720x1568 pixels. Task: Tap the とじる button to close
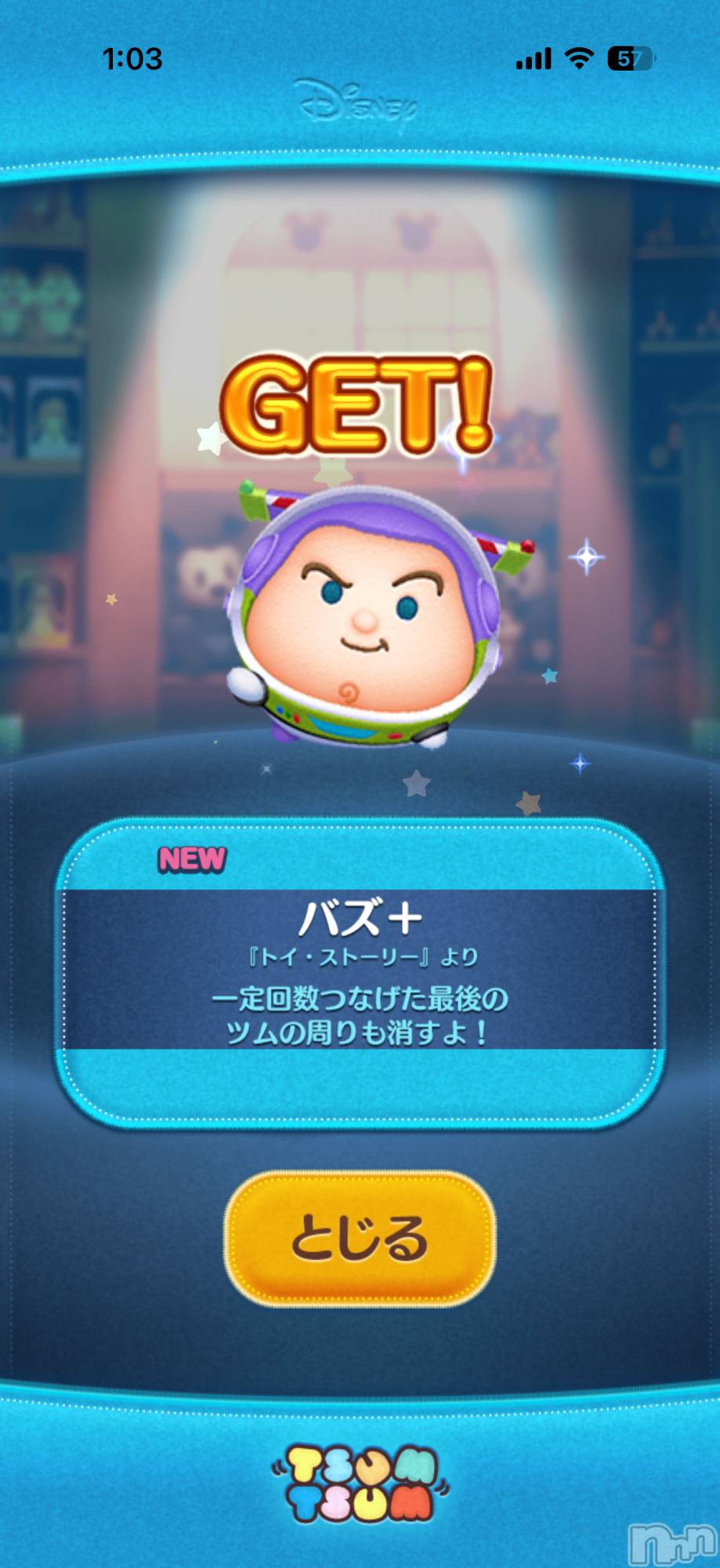click(x=360, y=1239)
